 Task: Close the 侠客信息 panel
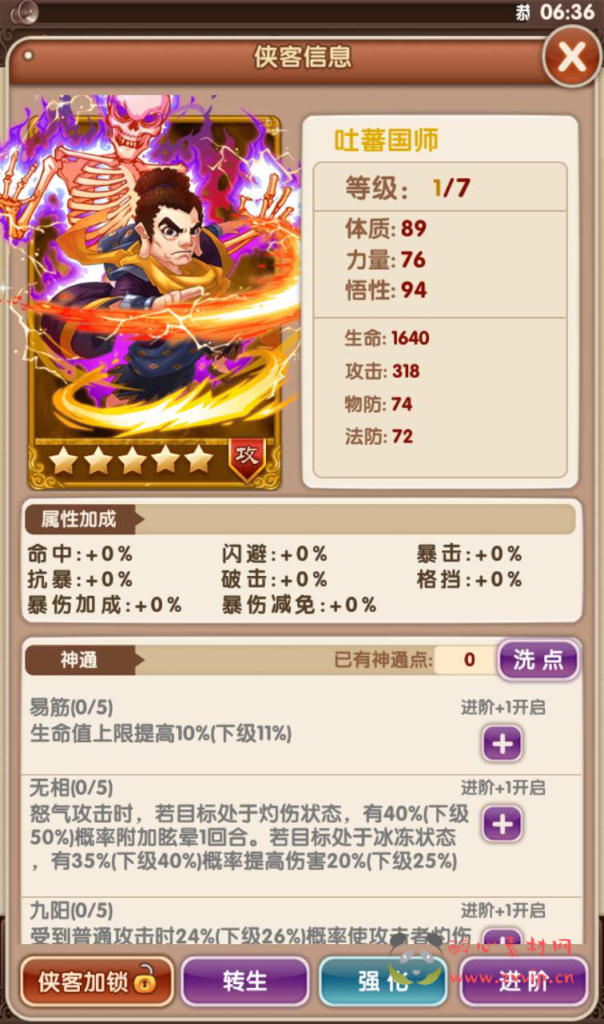571,58
